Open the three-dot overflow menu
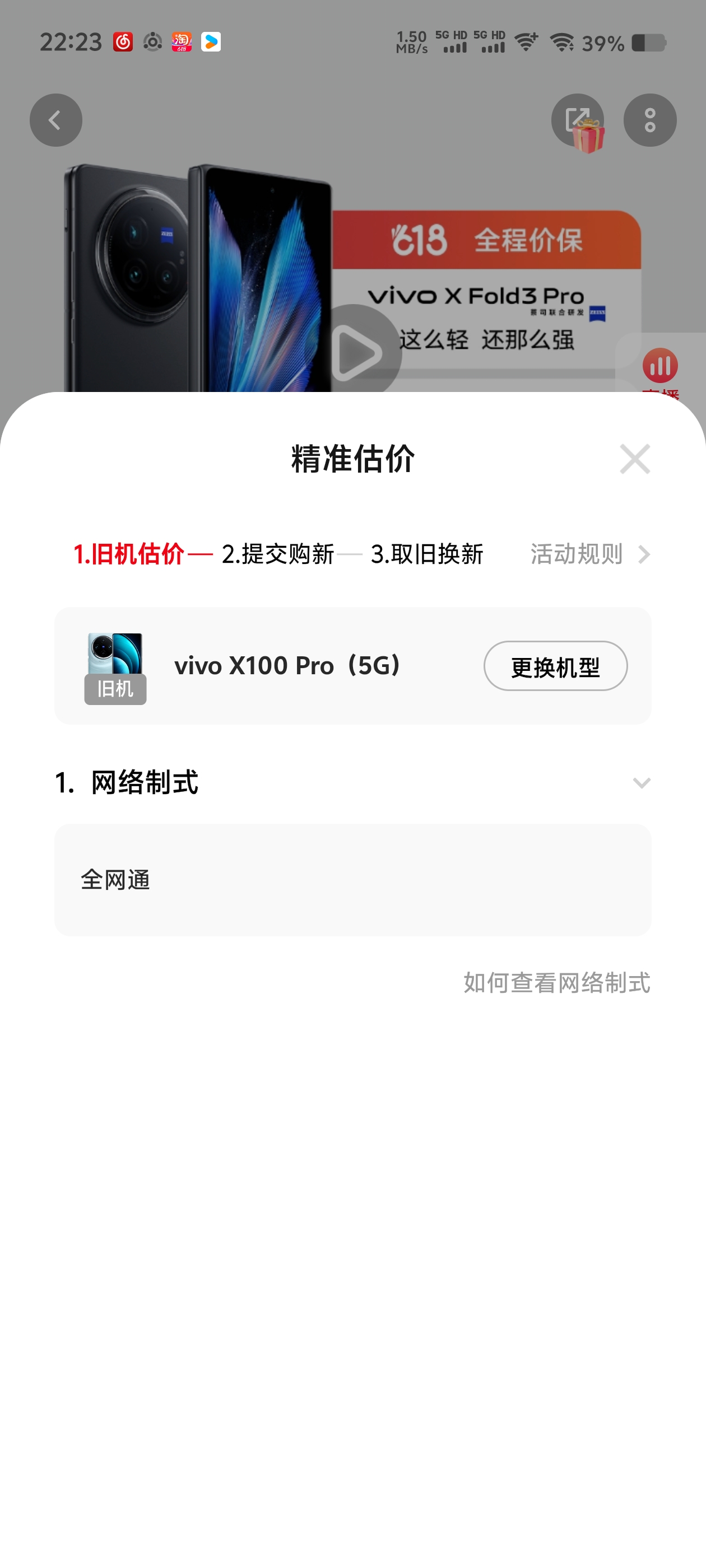This screenshot has width=706, height=1568. tap(649, 120)
